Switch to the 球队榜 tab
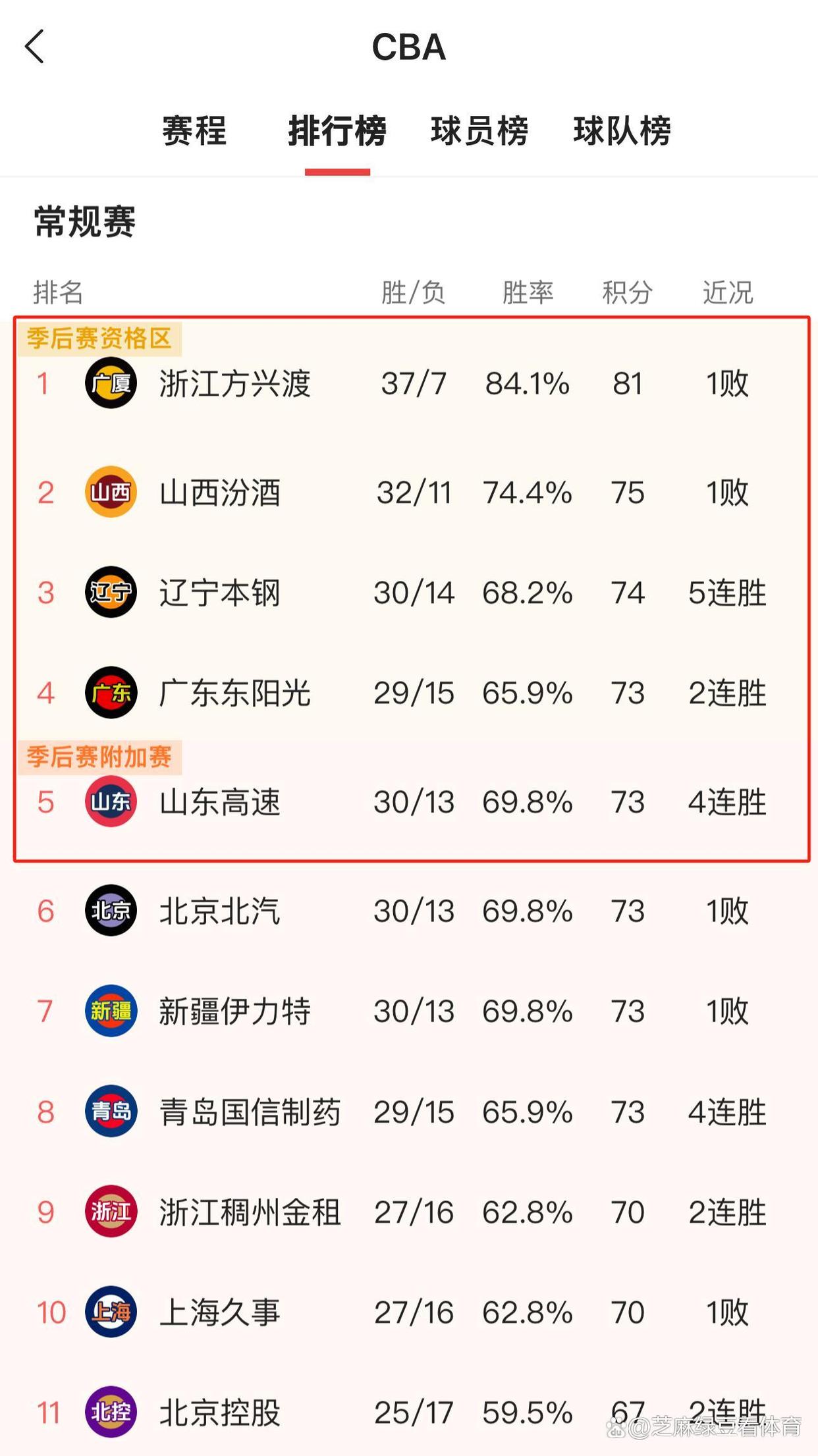 [622, 130]
